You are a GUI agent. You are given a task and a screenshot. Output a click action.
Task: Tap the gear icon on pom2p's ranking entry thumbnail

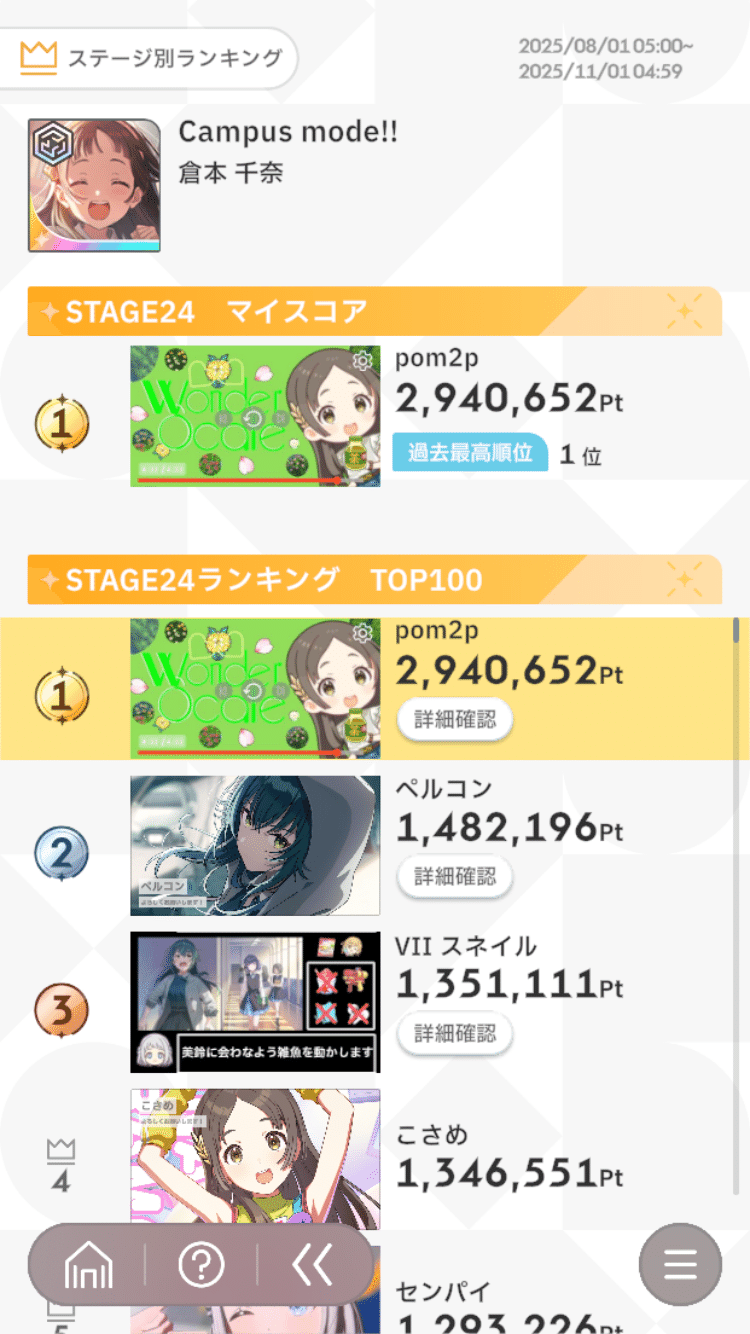click(x=362, y=635)
